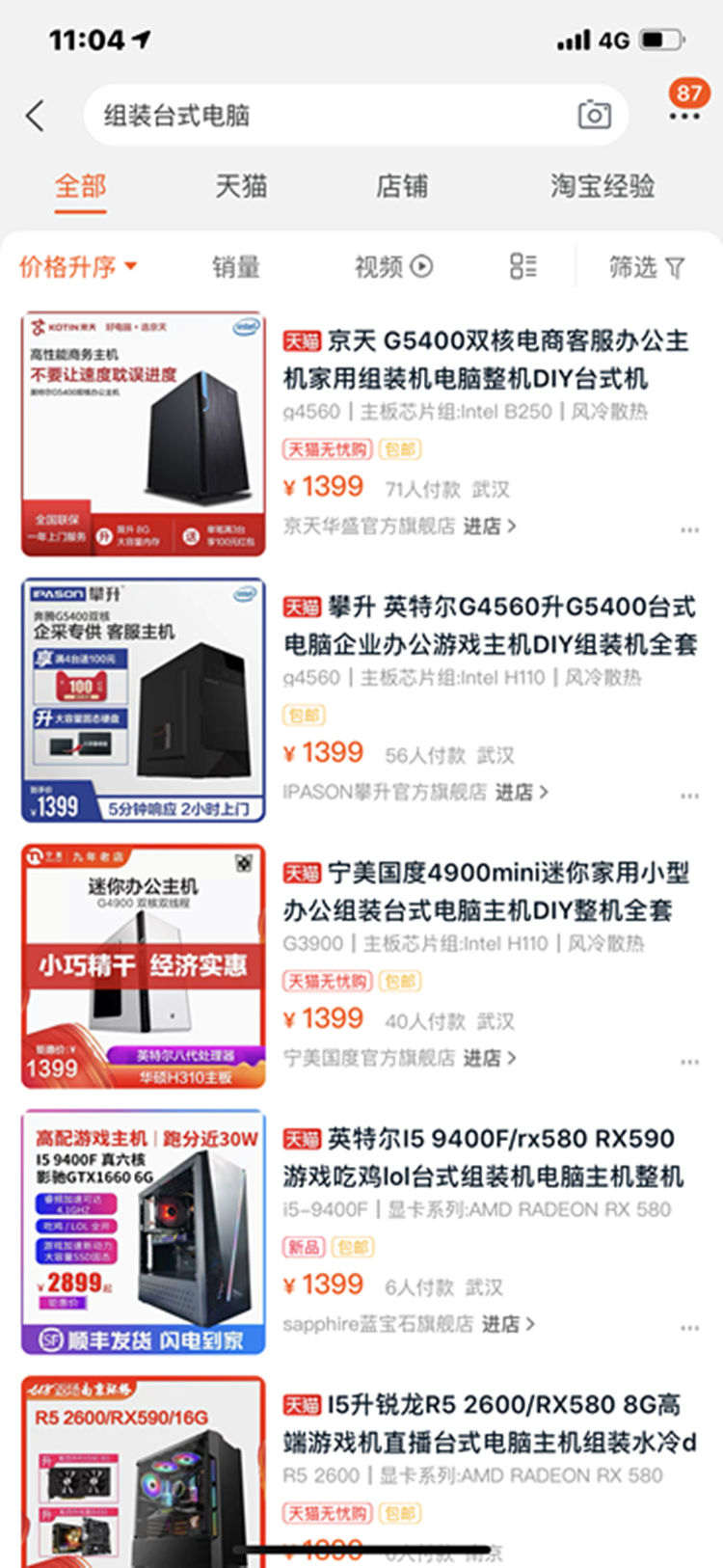The height and width of the screenshot is (1568, 723).
Task: Open more actions for the 宁美国度 listing
Action: point(689,1062)
